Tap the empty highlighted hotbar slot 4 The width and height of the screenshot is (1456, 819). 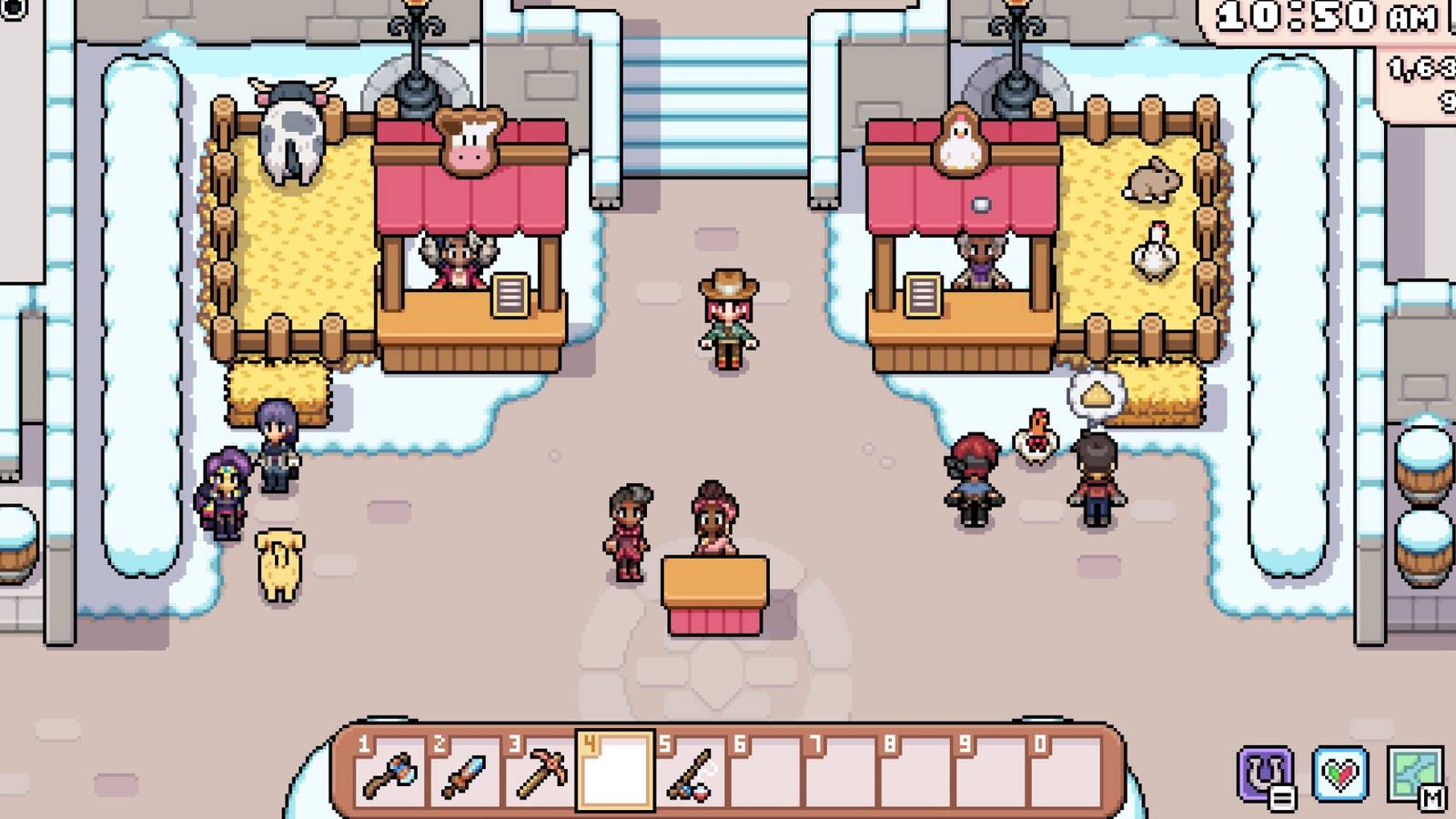615,773
